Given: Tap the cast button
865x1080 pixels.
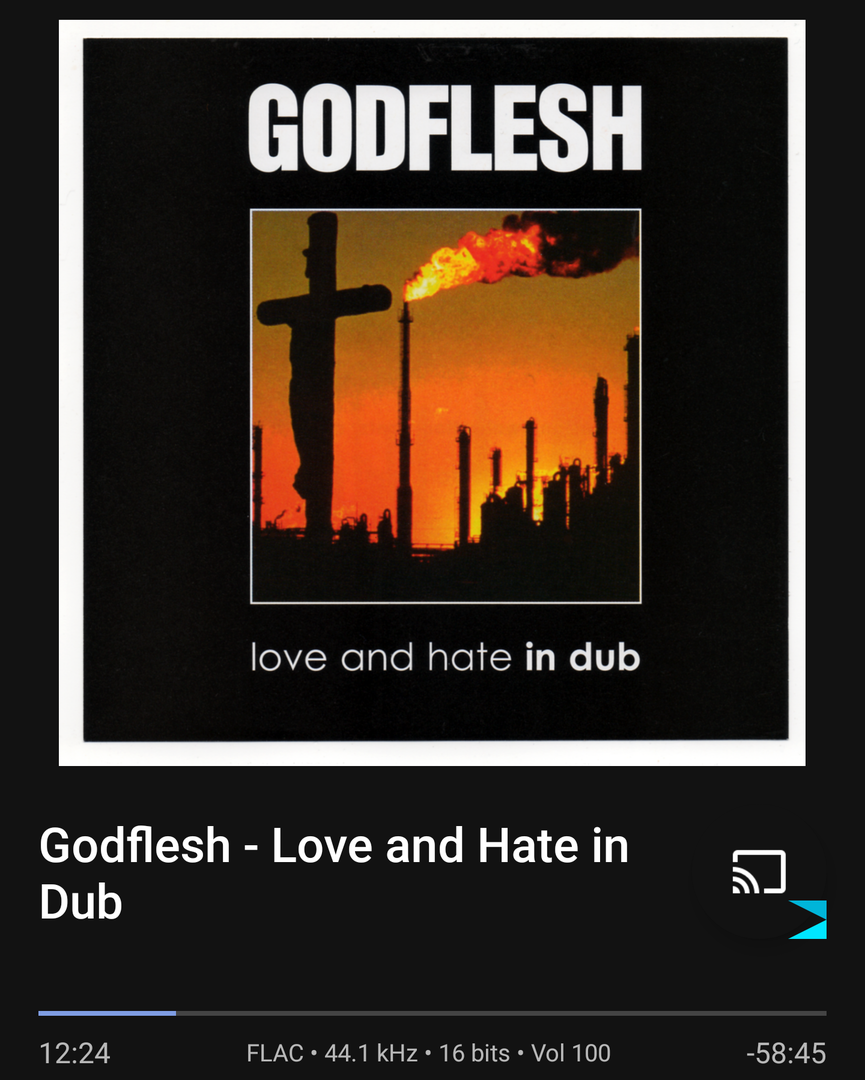Looking at the screenshot, I should (759, 873).
